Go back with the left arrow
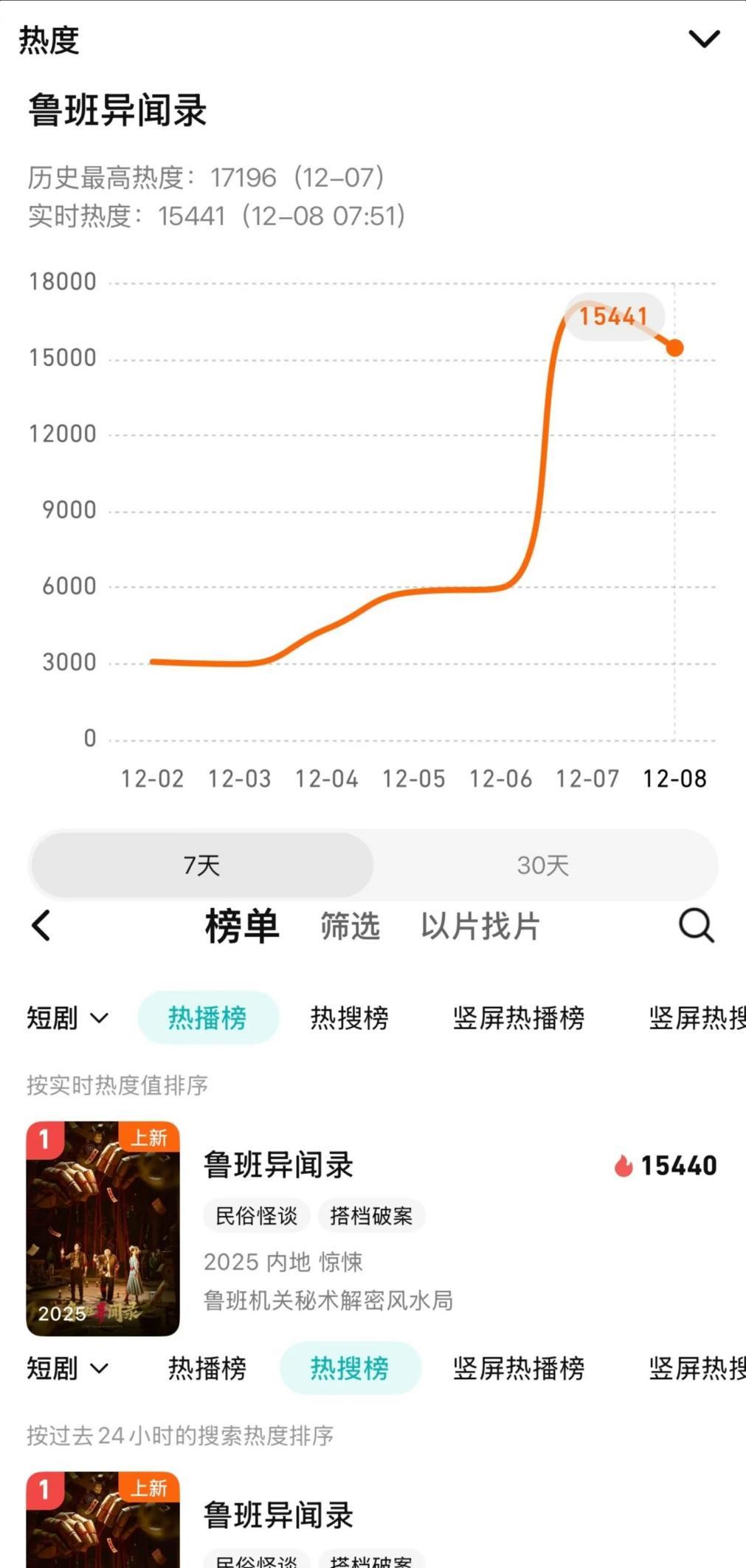 41,925
